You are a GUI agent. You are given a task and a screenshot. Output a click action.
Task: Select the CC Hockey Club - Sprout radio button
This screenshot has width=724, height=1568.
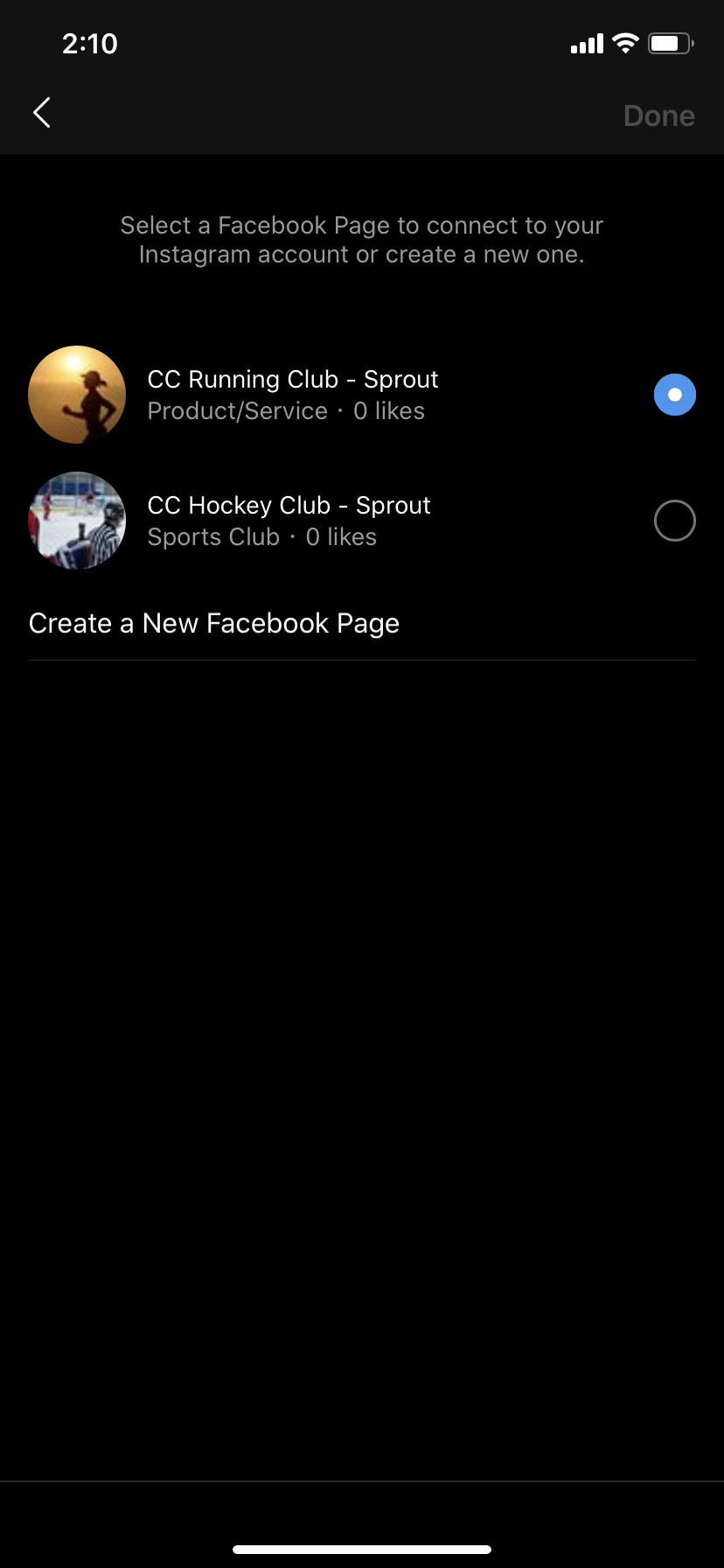coord(674,520)
